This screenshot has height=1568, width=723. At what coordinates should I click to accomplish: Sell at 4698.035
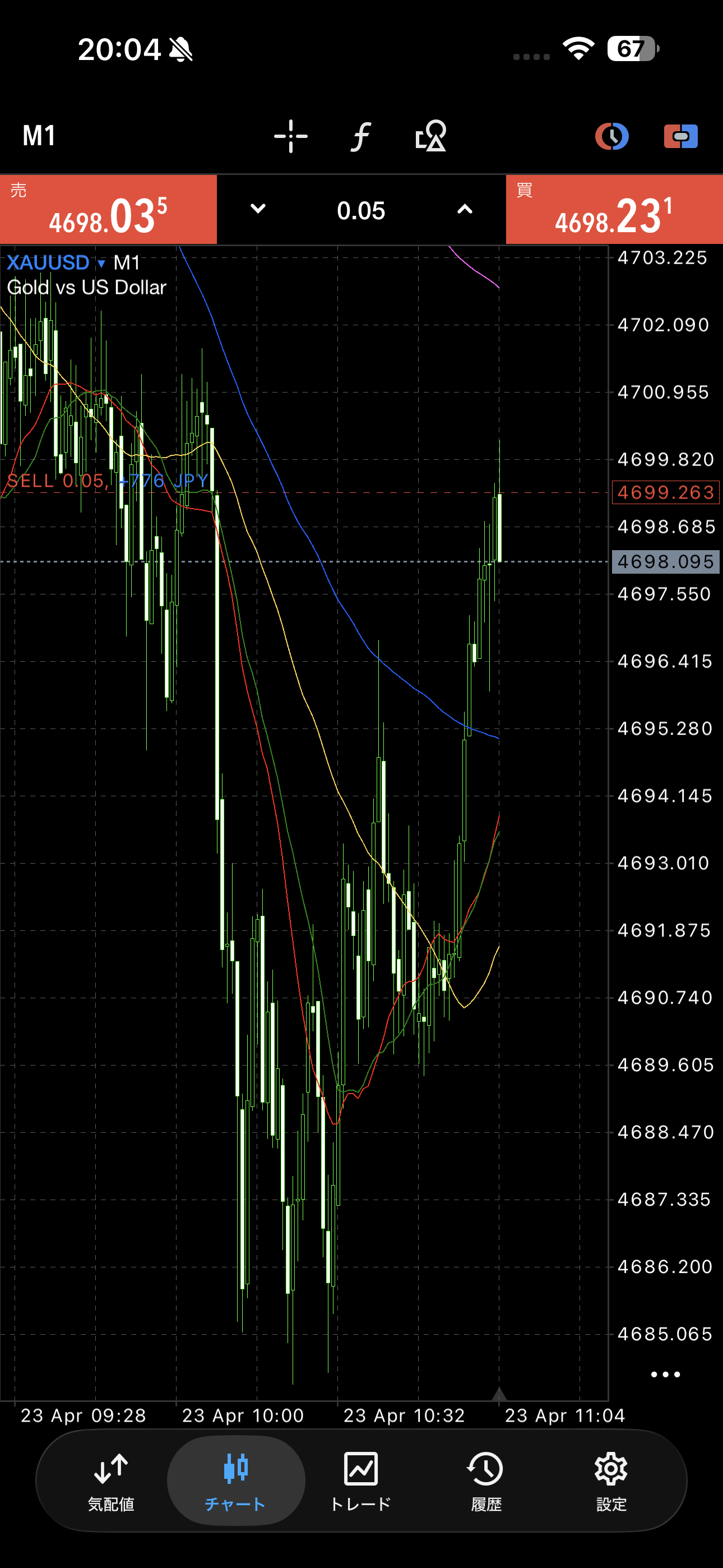[108, 210]
